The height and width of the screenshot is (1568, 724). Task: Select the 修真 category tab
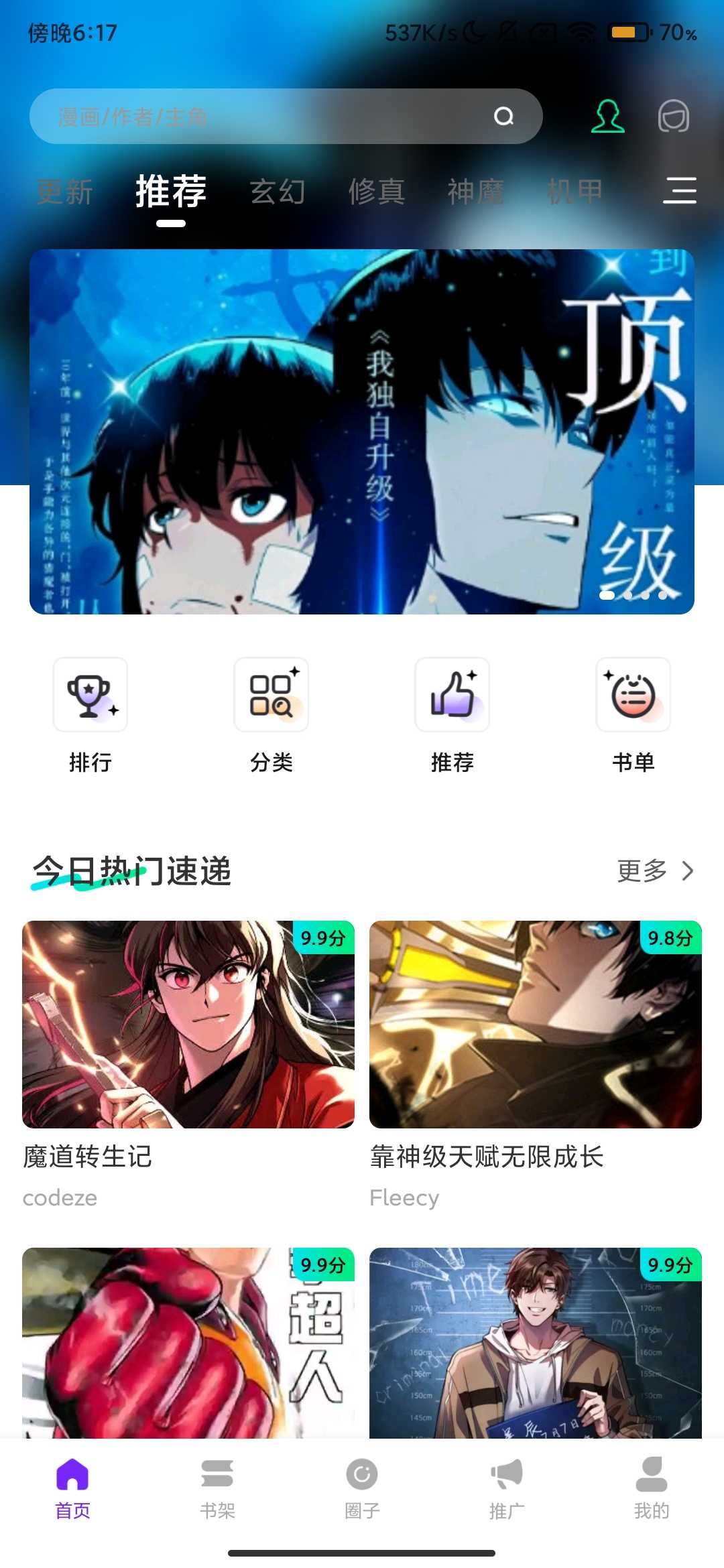click(x=377, y=192)
